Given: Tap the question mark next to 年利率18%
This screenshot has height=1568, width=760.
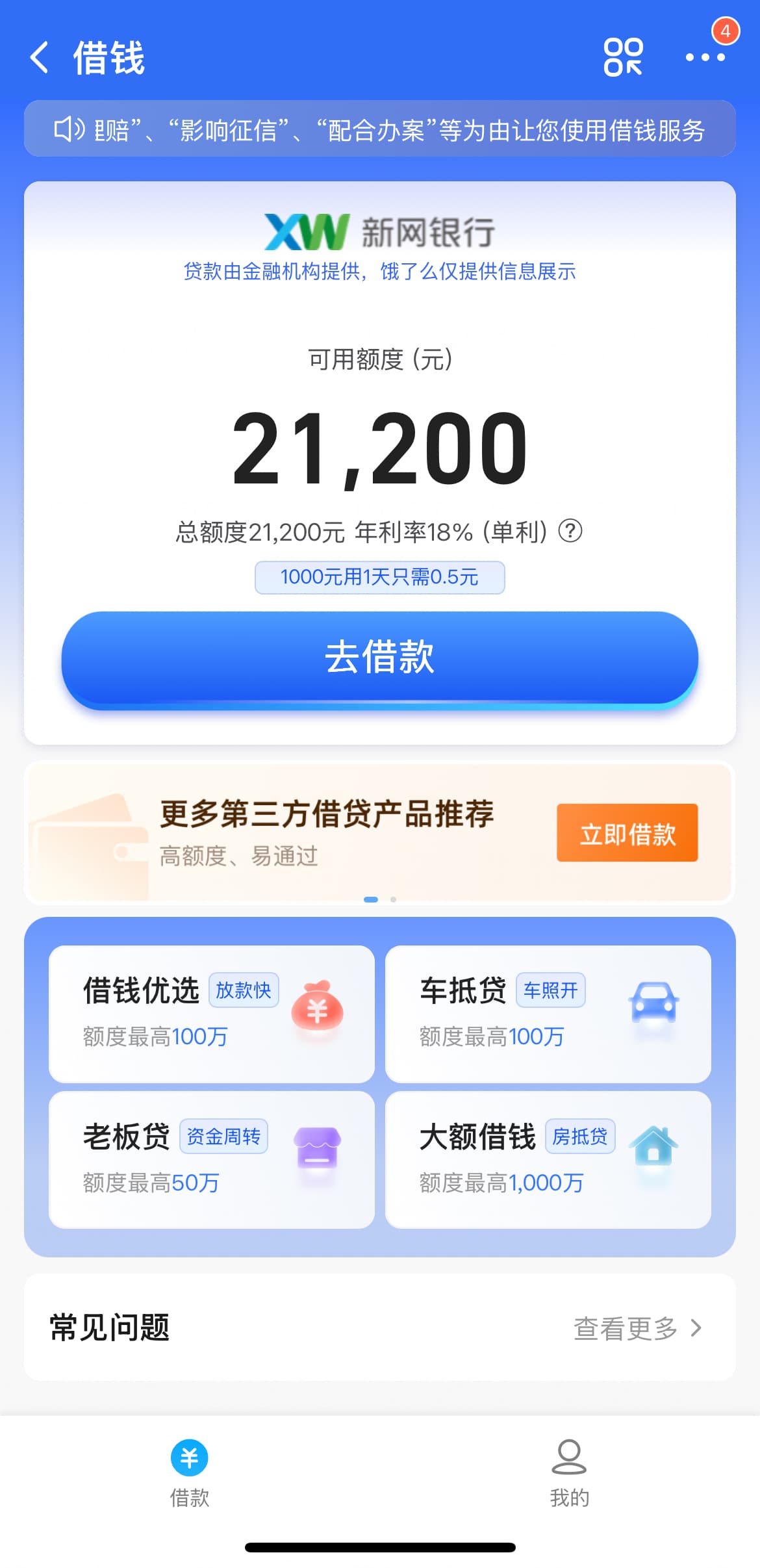Looking at the screenshot, I should tap(571, 532).
